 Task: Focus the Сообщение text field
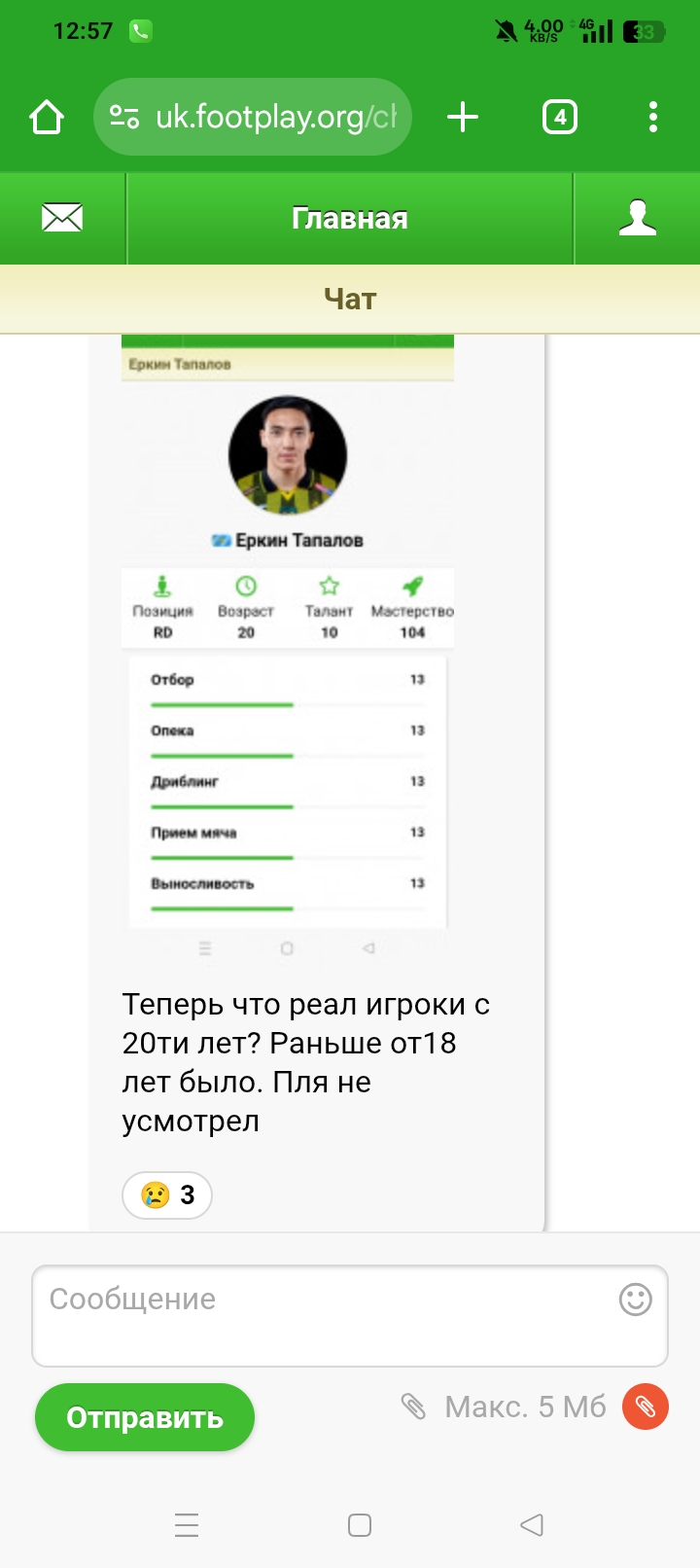[321, 1315]
